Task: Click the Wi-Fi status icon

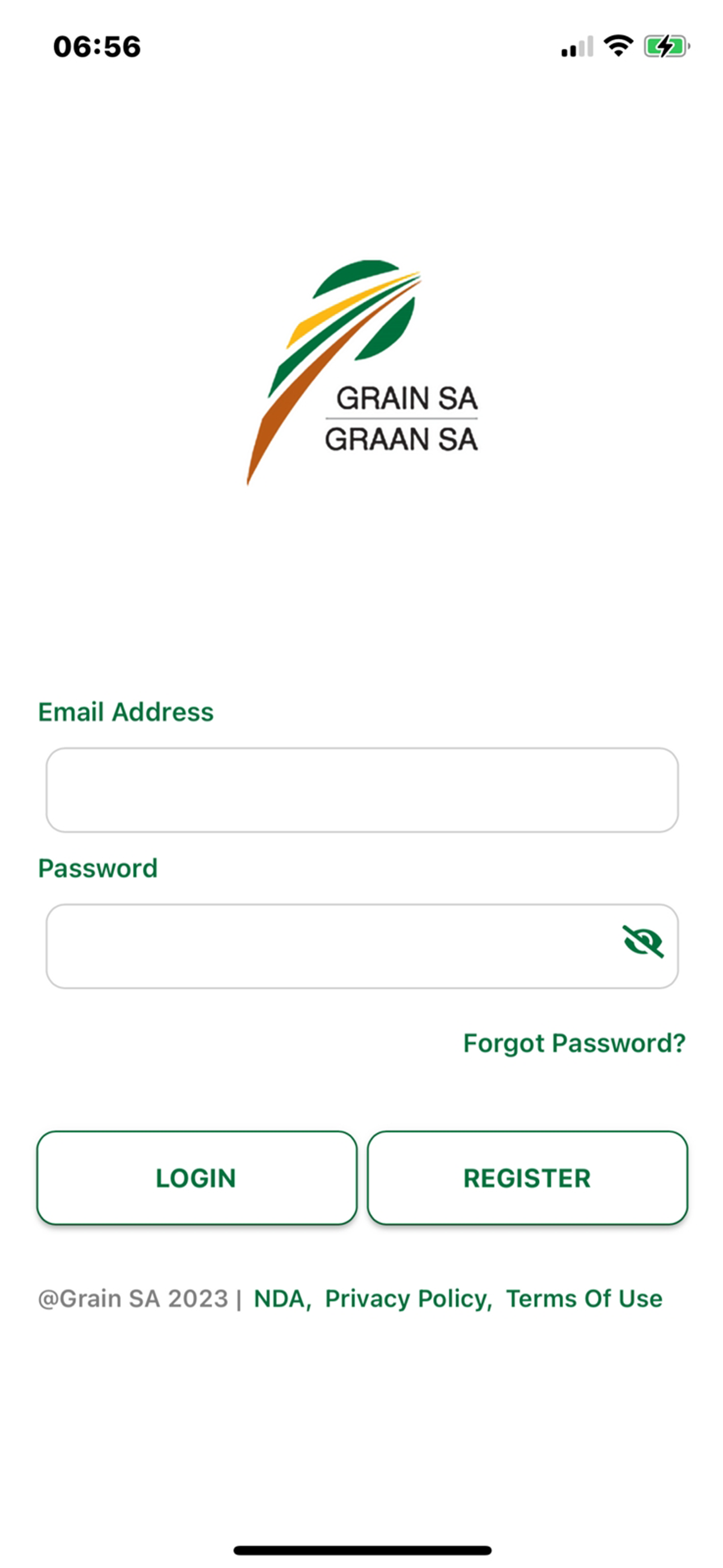Action: [618, 46]
